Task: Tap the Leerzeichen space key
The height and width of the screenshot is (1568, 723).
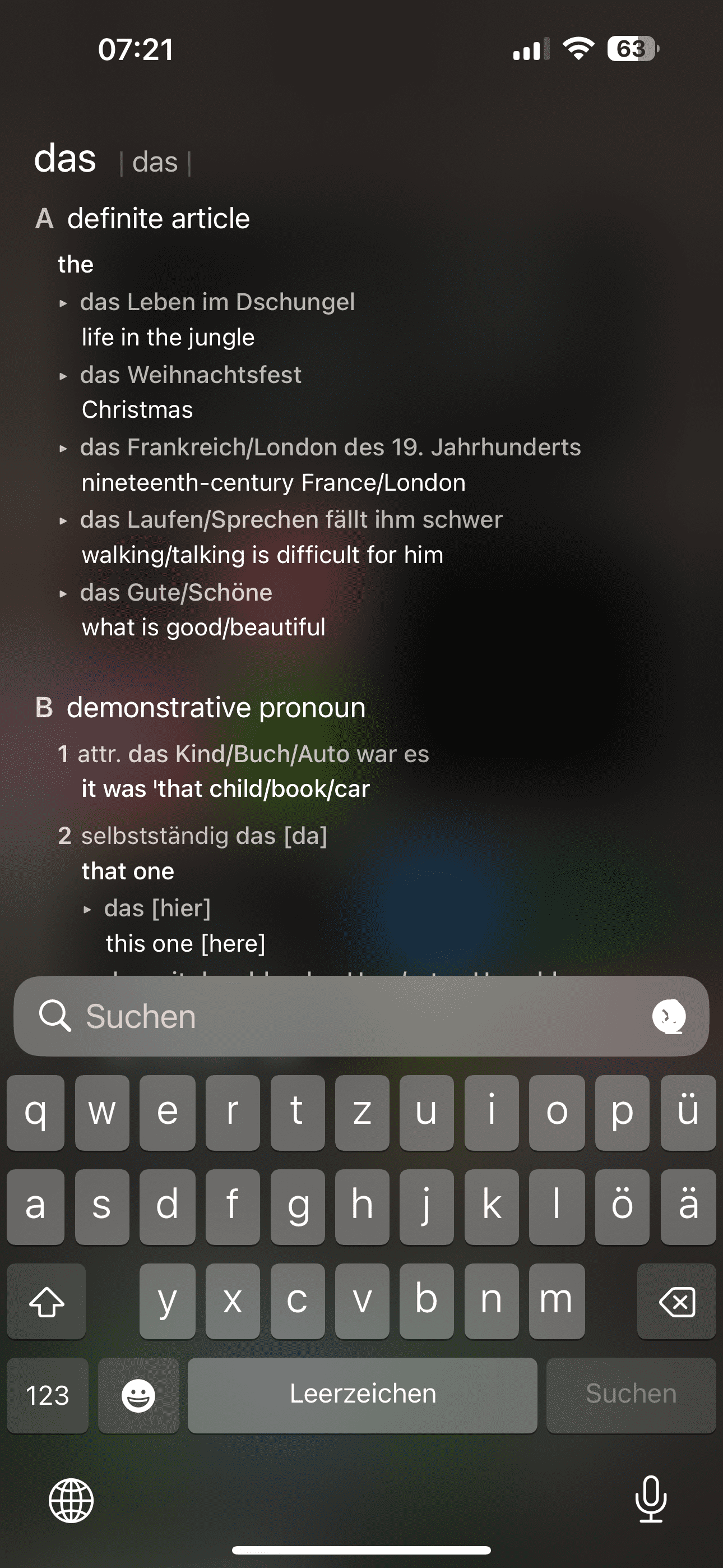Action: tap(362, 1395)
